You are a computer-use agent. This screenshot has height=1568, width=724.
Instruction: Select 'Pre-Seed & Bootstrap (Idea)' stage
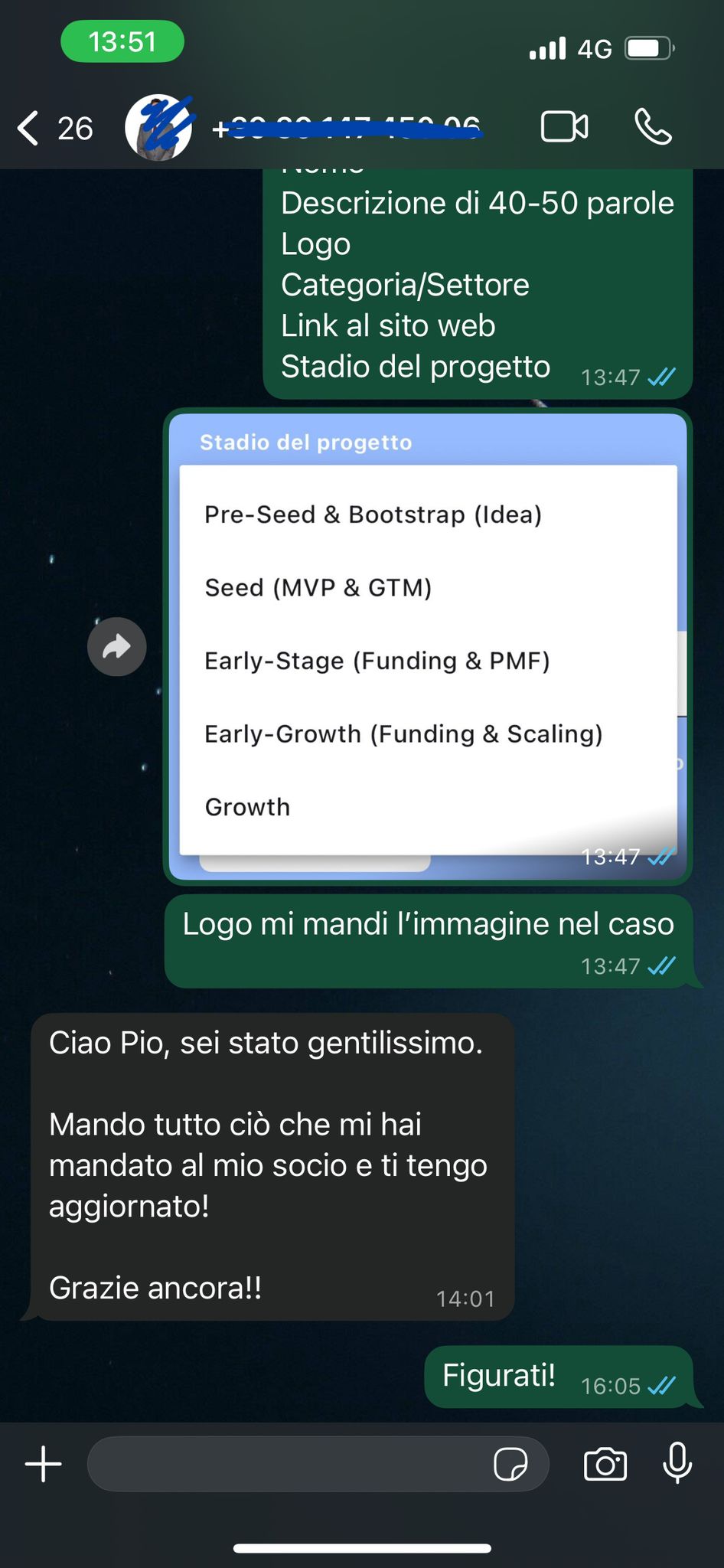tap(373, 514)
